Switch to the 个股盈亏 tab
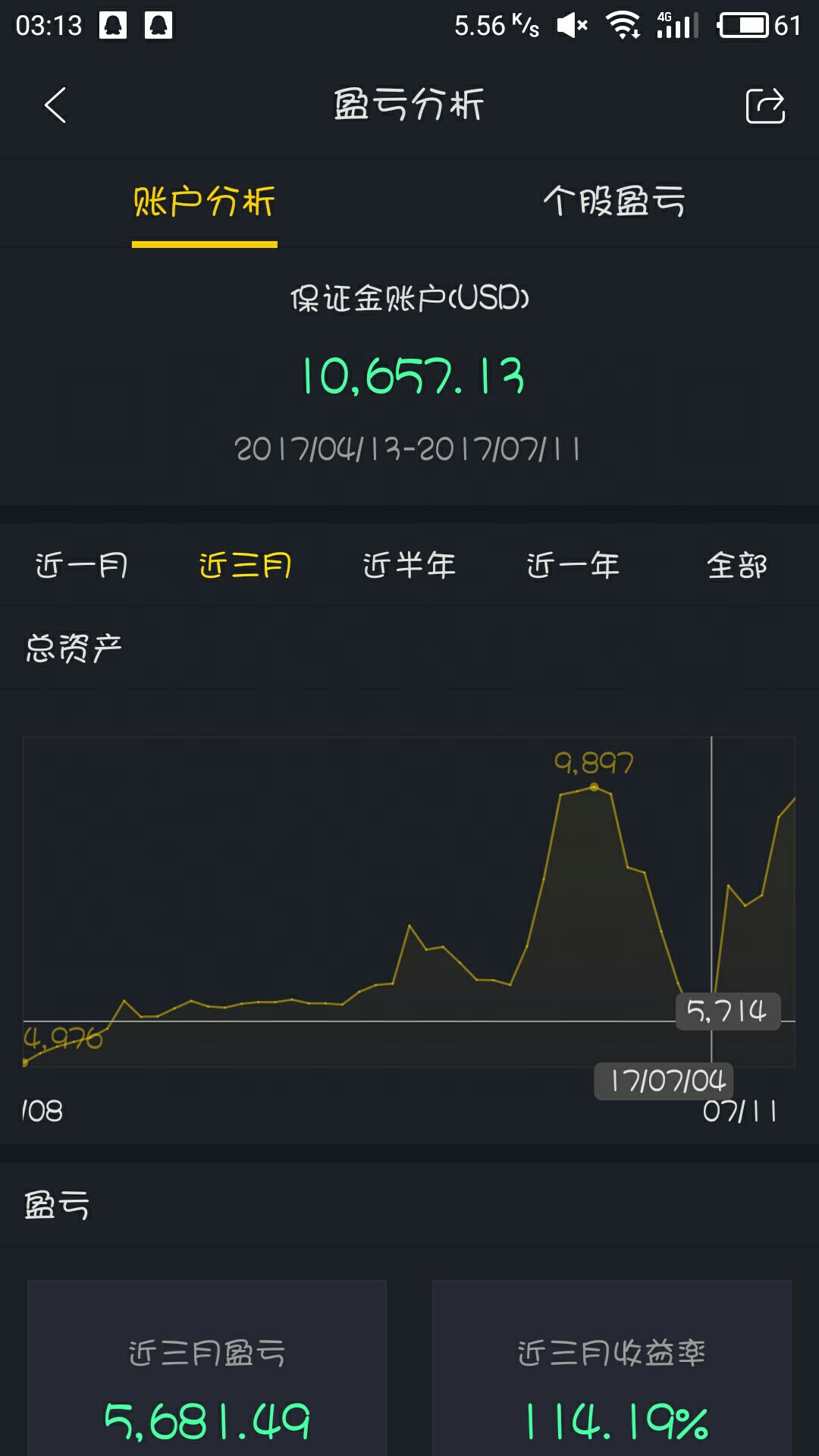This screenshot has height=1456, width=819. click(613, 202)
